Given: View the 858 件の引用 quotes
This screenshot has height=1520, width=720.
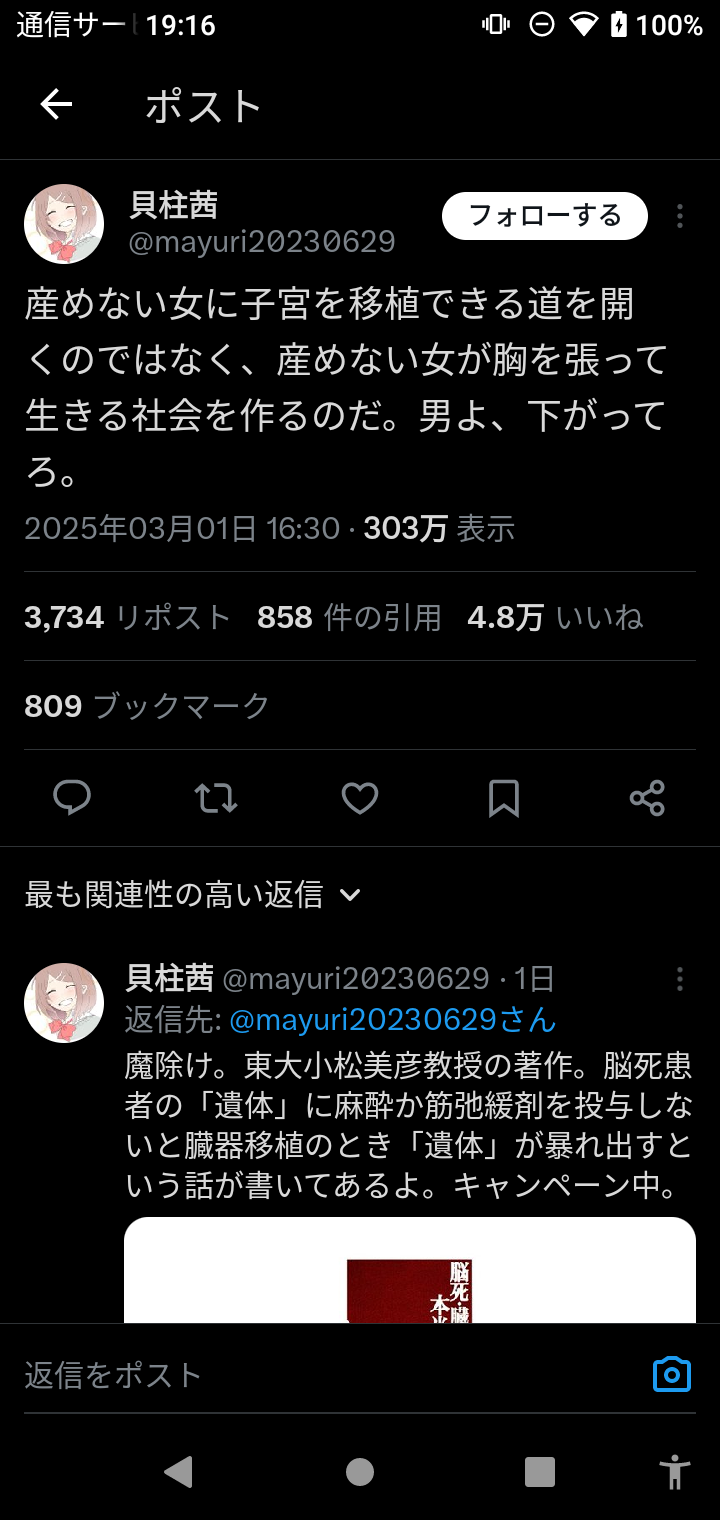Looking at the screenshot, I should (x=349, y=618).
